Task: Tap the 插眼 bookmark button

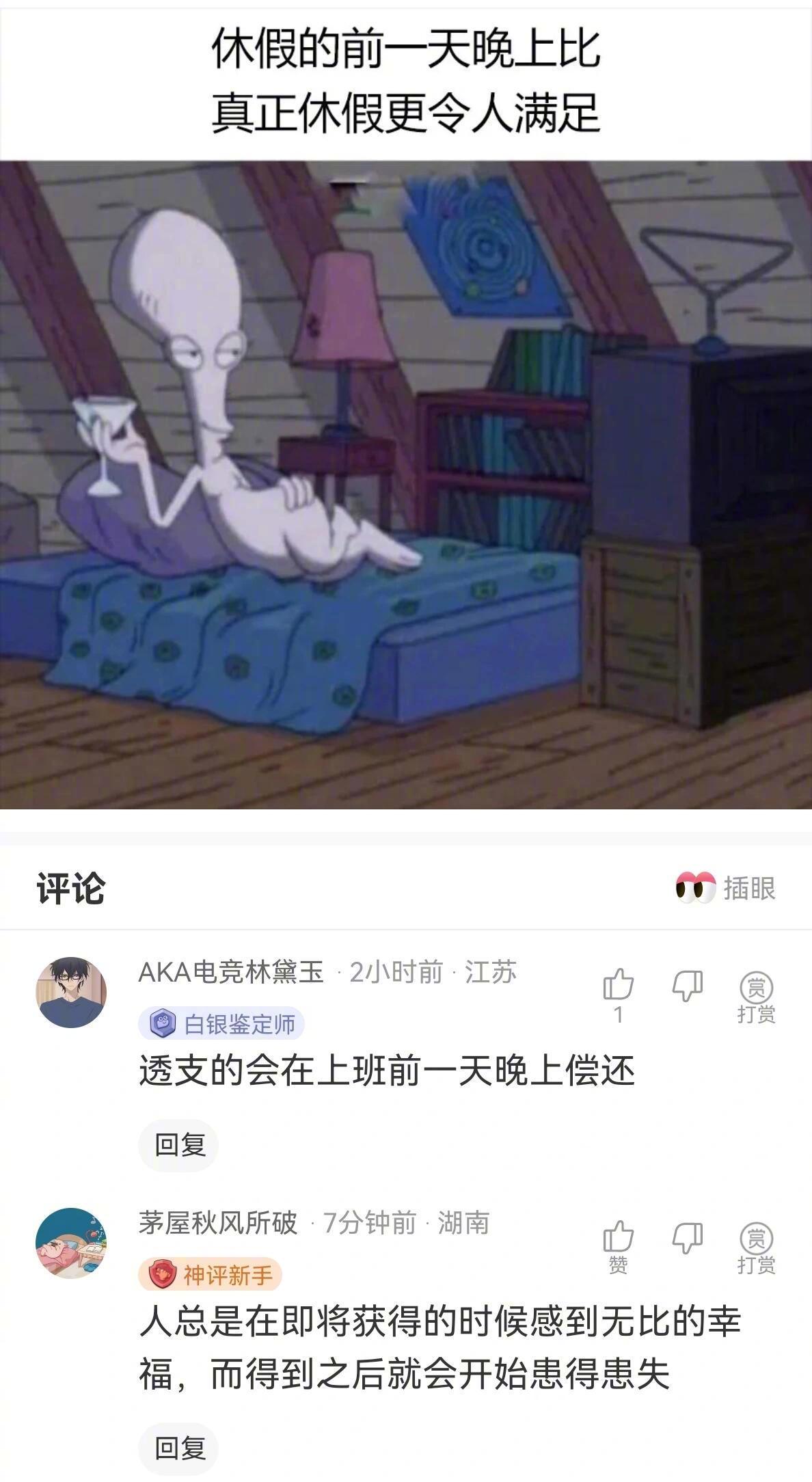Action: click(725, 888)
